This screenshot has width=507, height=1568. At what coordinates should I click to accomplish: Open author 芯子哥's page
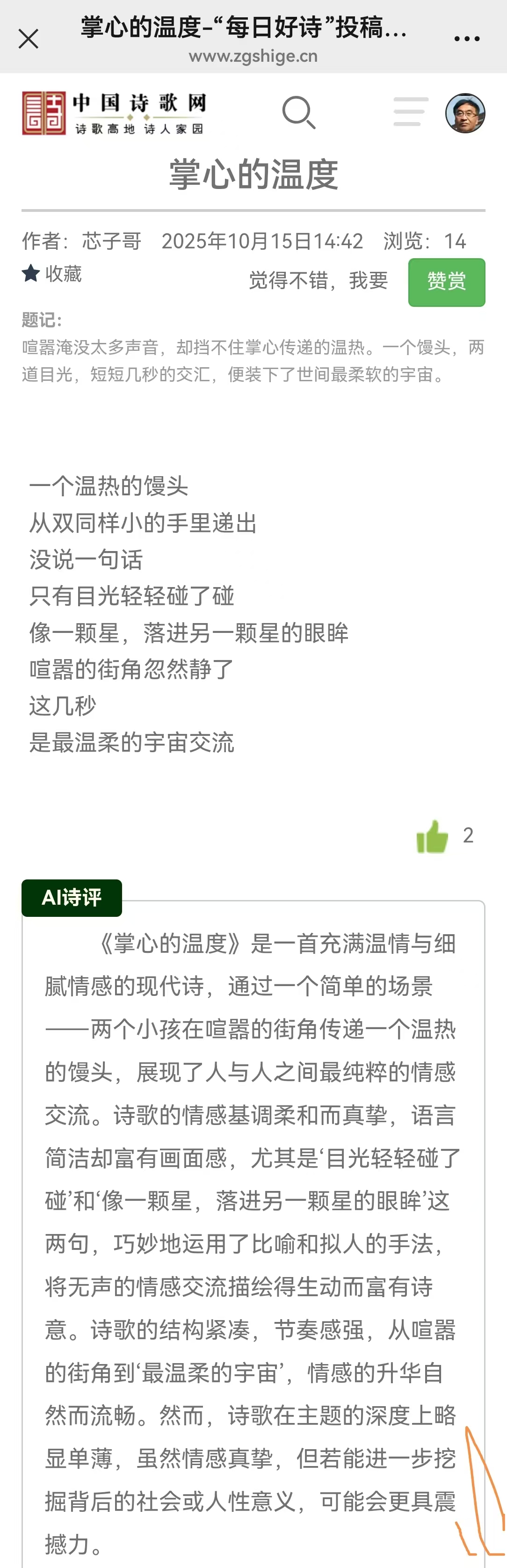point(111,242)
